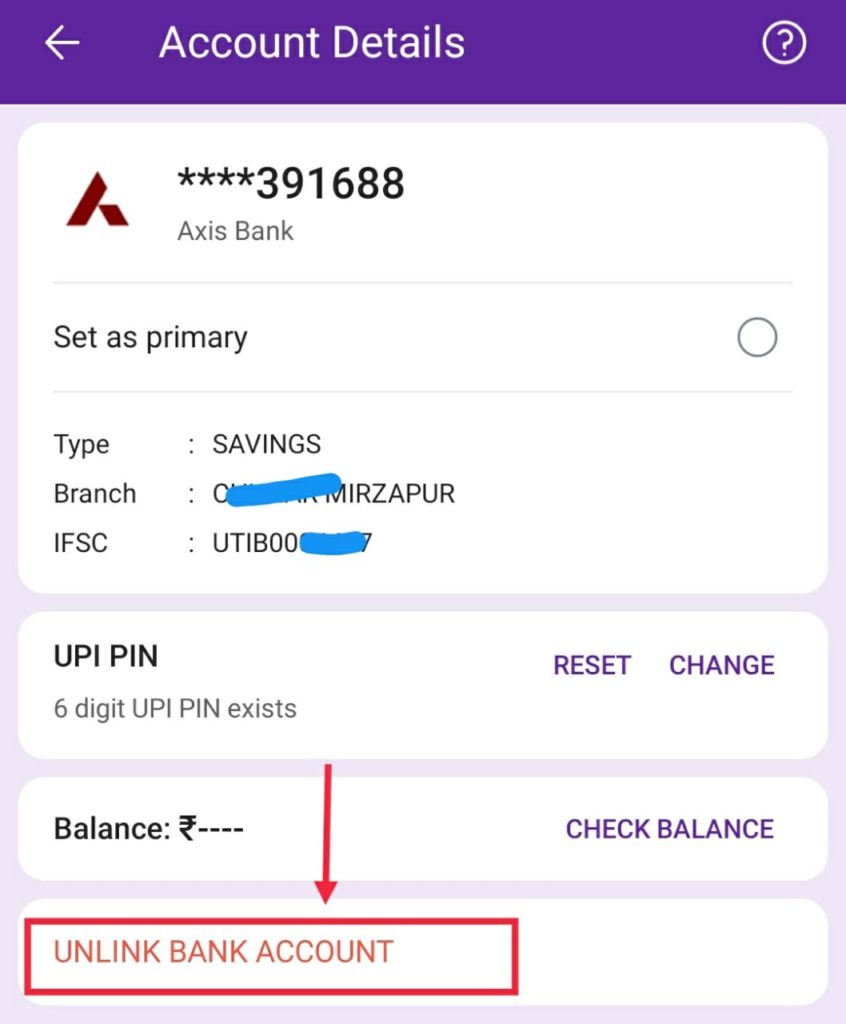Select the Set as primary radio button
Viewport: 846px width, 1024px height.
(x=757, y=338)
